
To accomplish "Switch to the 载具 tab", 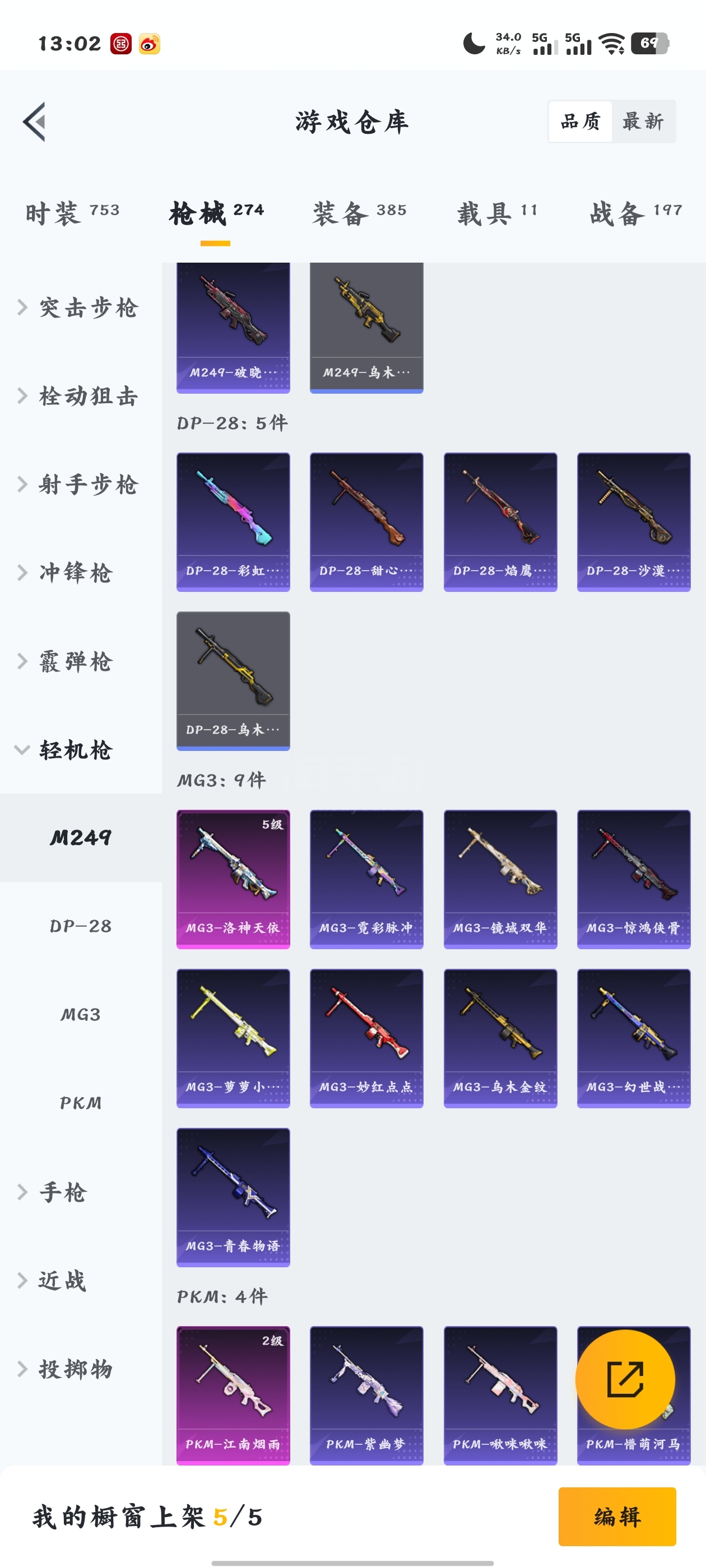I will [x=498, y=213].
